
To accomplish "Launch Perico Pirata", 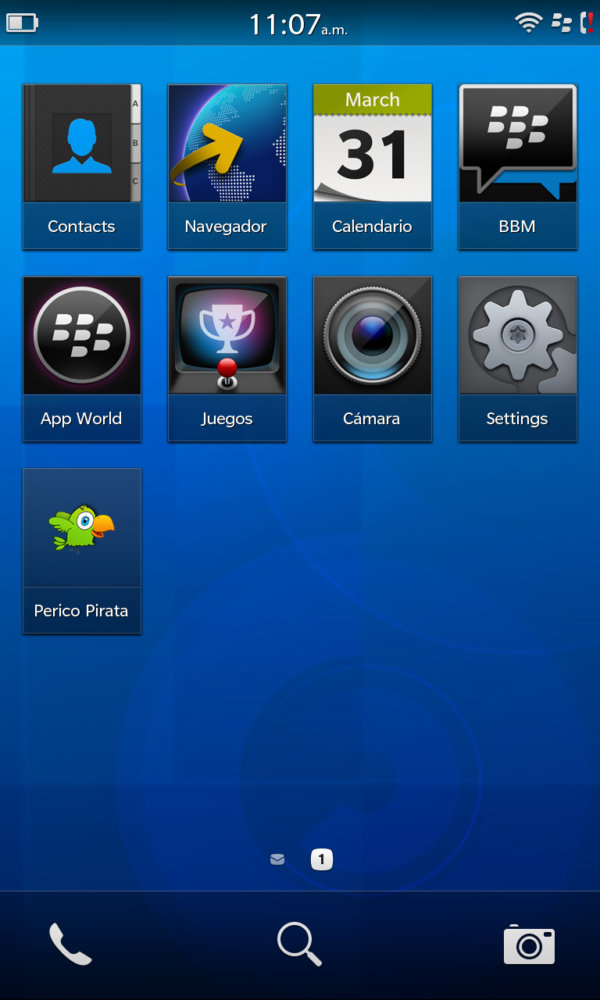I will pyautogui.click(x=82, y=550).
